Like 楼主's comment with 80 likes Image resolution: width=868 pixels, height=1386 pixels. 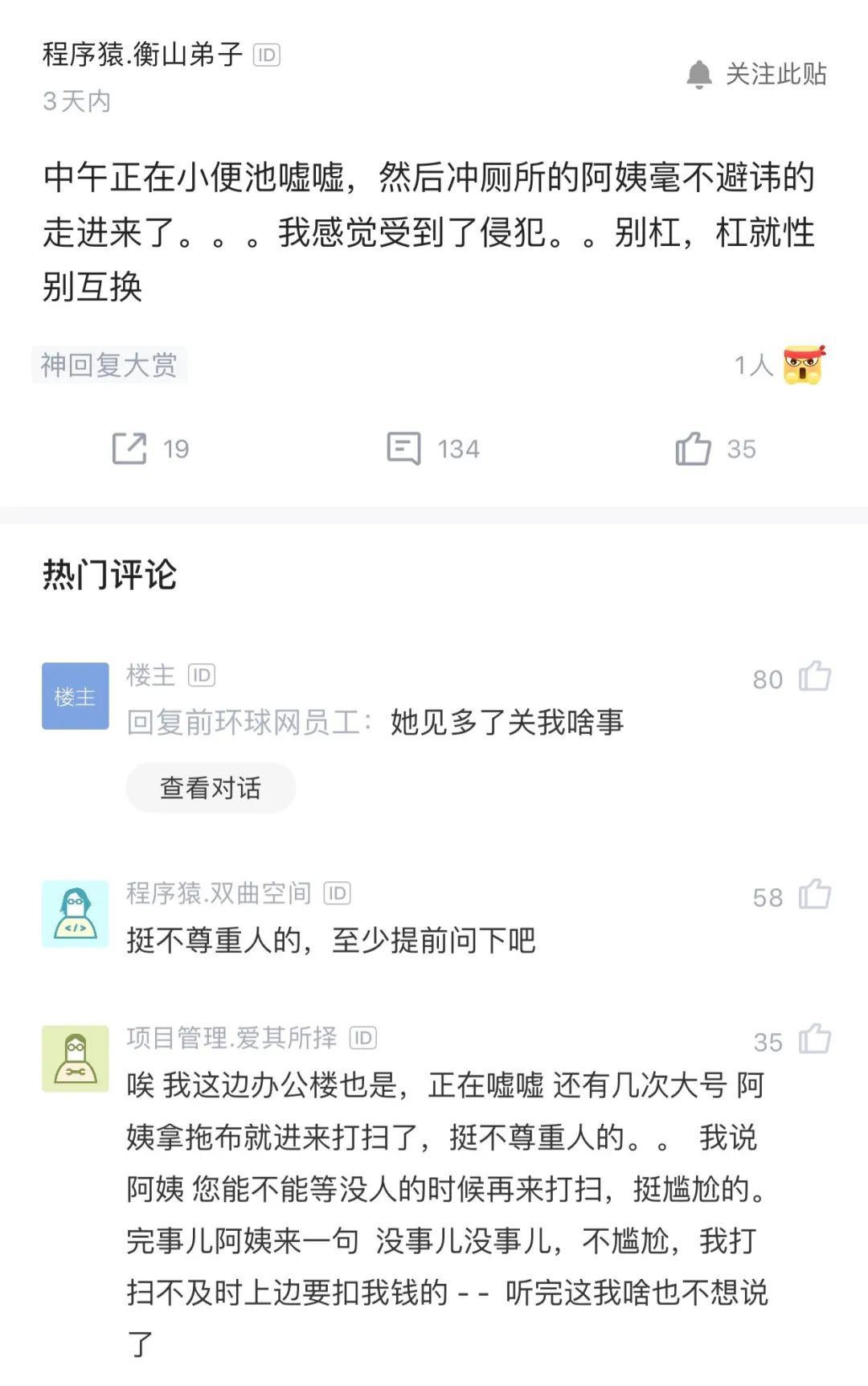(814, 677)
